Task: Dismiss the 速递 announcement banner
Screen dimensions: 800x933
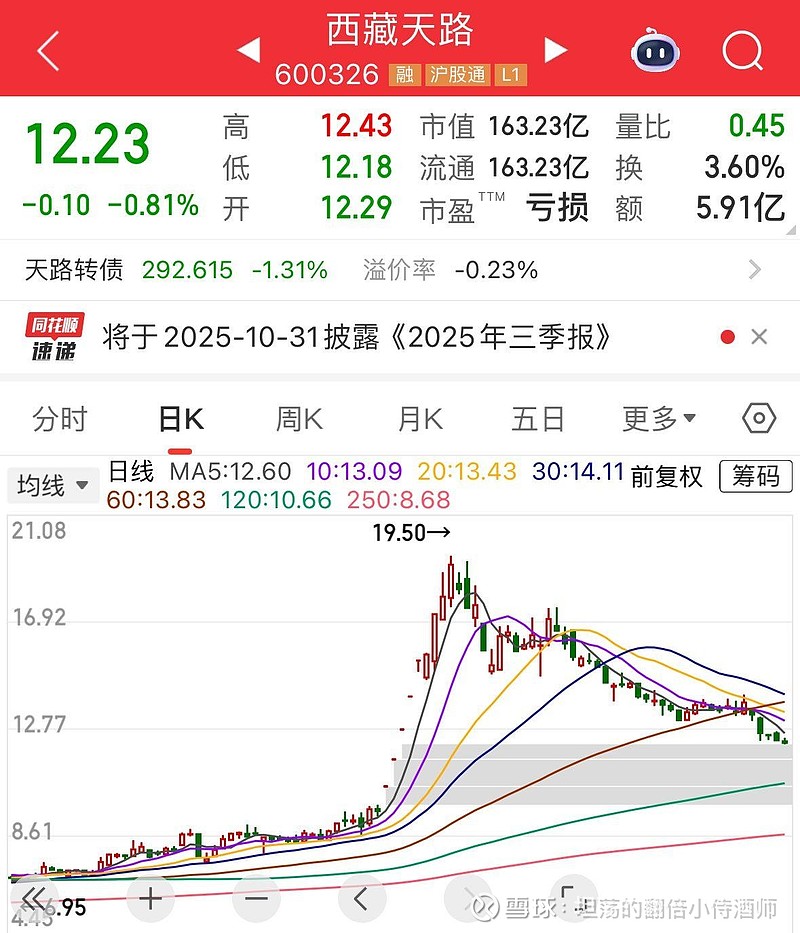Action: pos(759,337)
